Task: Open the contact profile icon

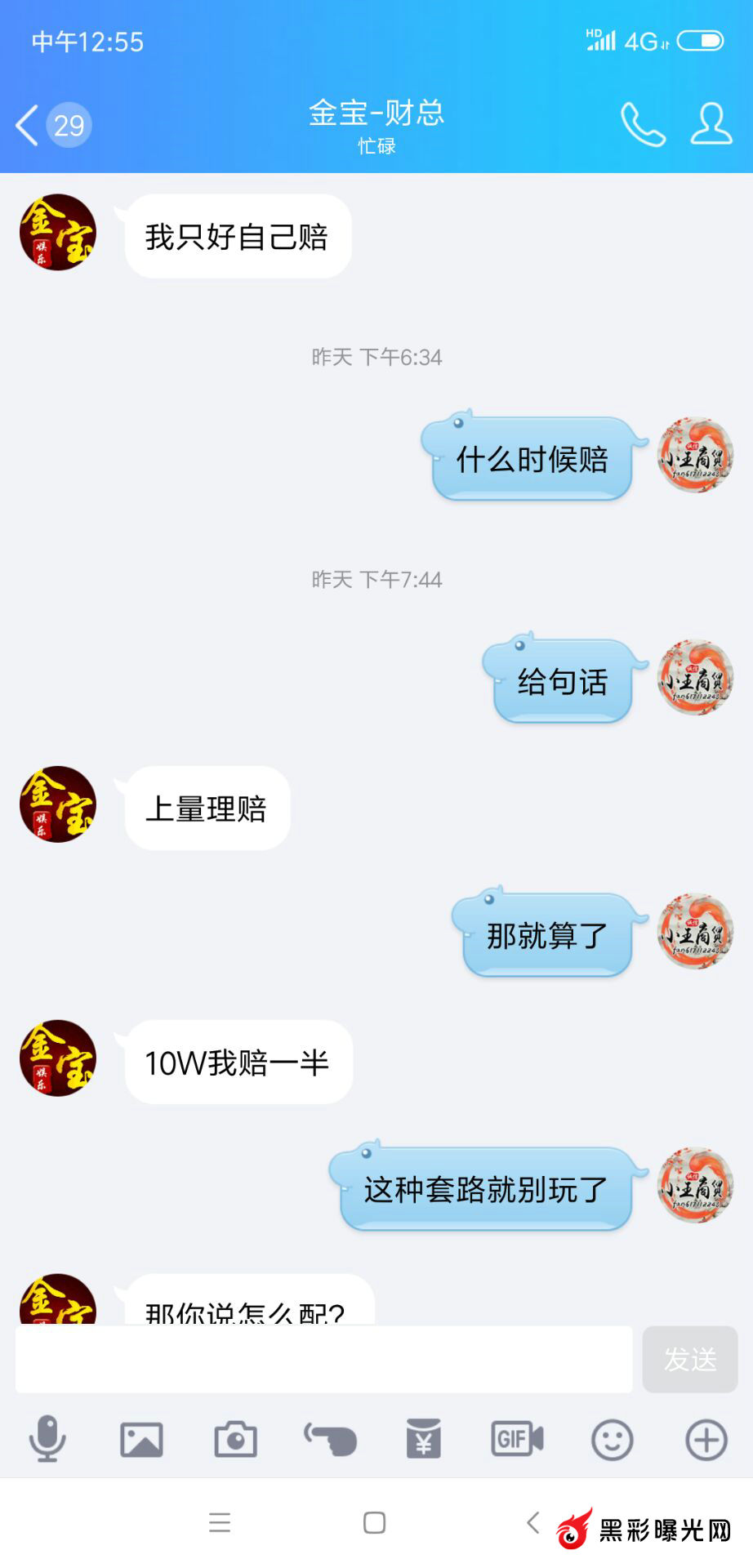Action: point(711,125)
